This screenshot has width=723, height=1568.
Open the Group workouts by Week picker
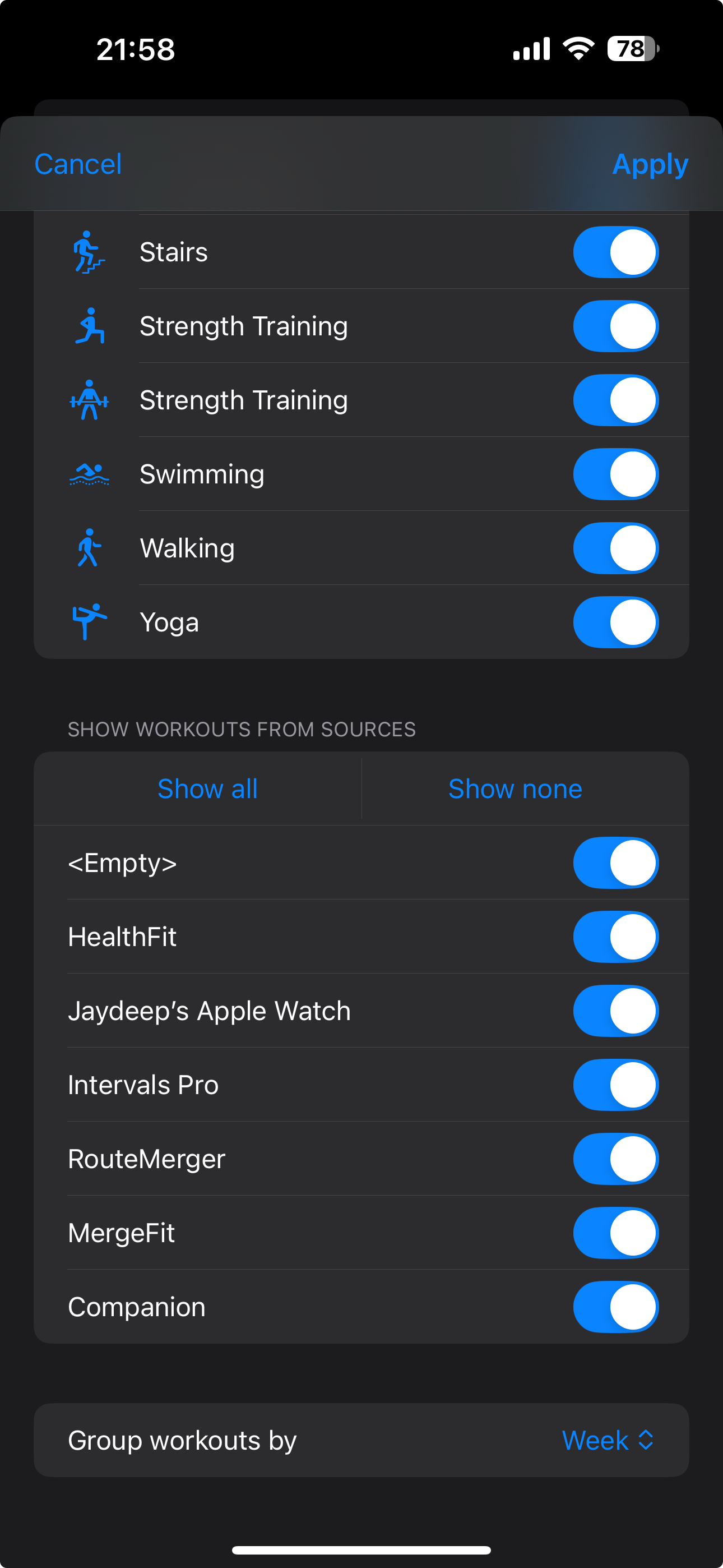pos(607,1440)
